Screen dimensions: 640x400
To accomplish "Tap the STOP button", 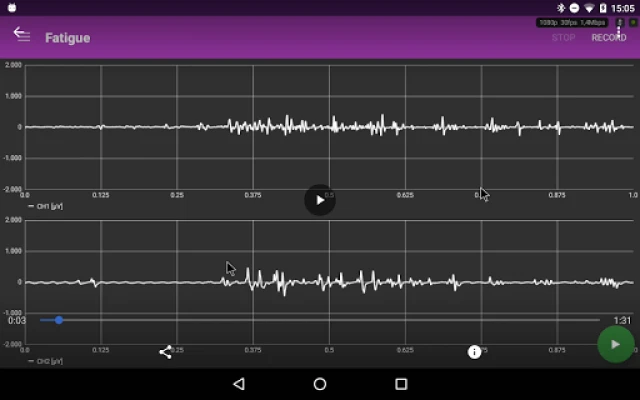I will (564, 38).
